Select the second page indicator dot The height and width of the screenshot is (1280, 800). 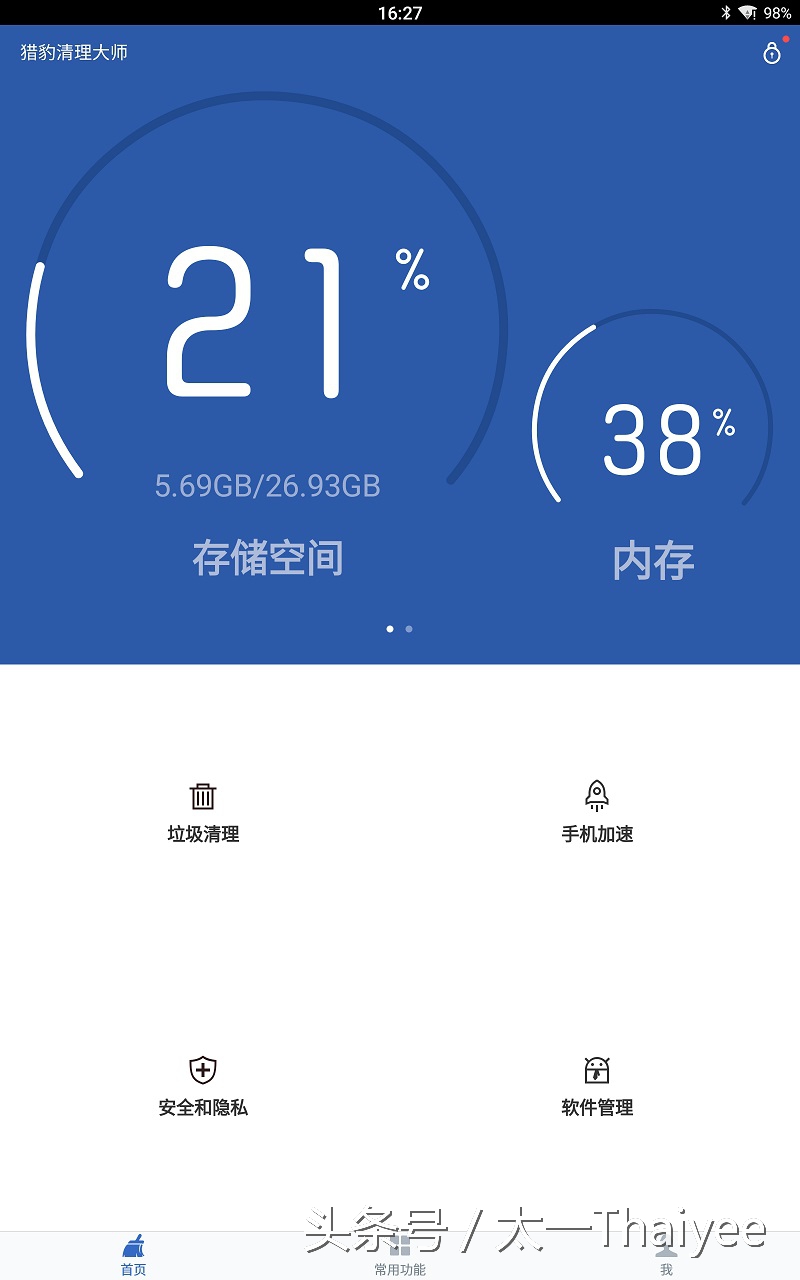pyautogui.click(x=409, y=629)
